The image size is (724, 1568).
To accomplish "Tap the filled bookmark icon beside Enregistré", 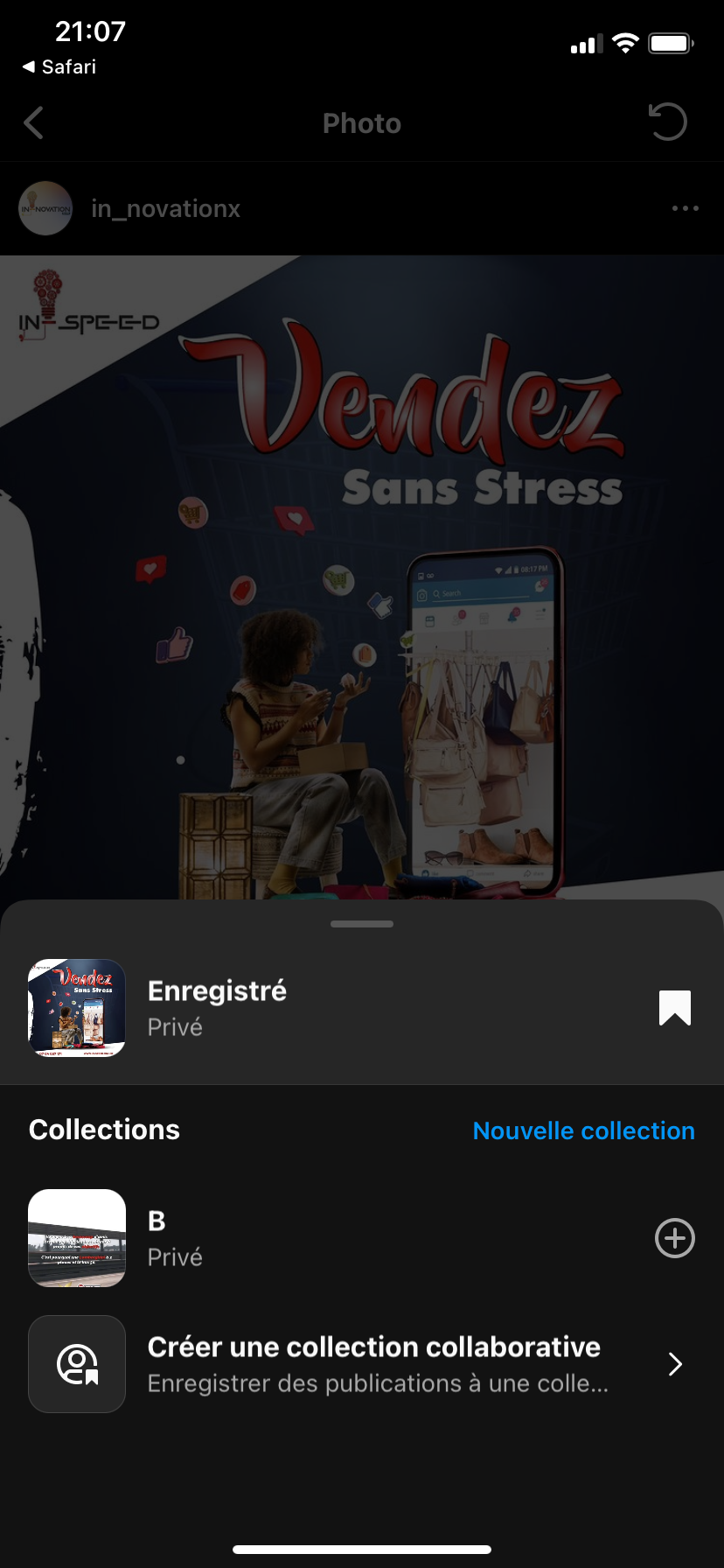I will tap(674, 1008).
